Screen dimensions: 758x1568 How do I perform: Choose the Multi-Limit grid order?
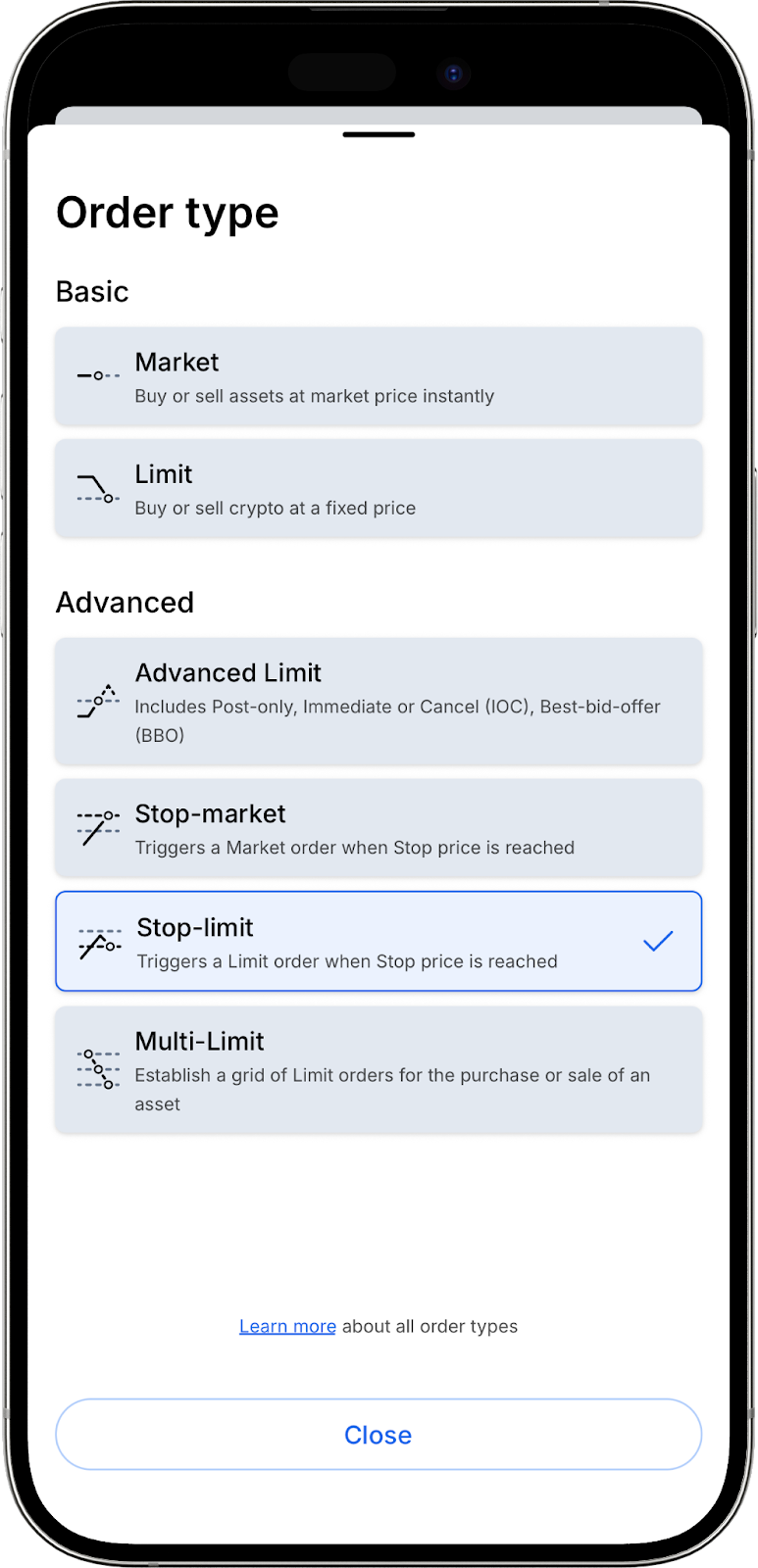[379, 1070]
